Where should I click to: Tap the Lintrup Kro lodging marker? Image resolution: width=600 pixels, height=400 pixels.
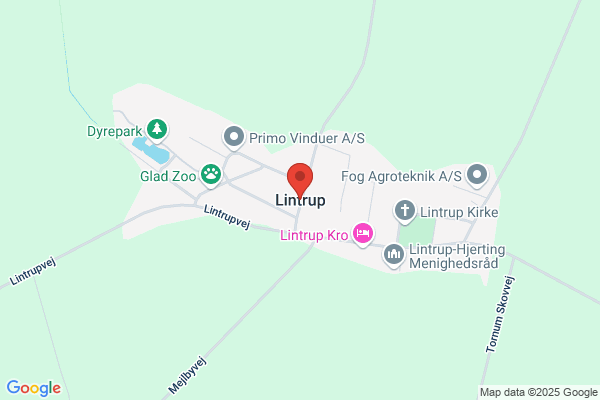click(x=363, y=235)
